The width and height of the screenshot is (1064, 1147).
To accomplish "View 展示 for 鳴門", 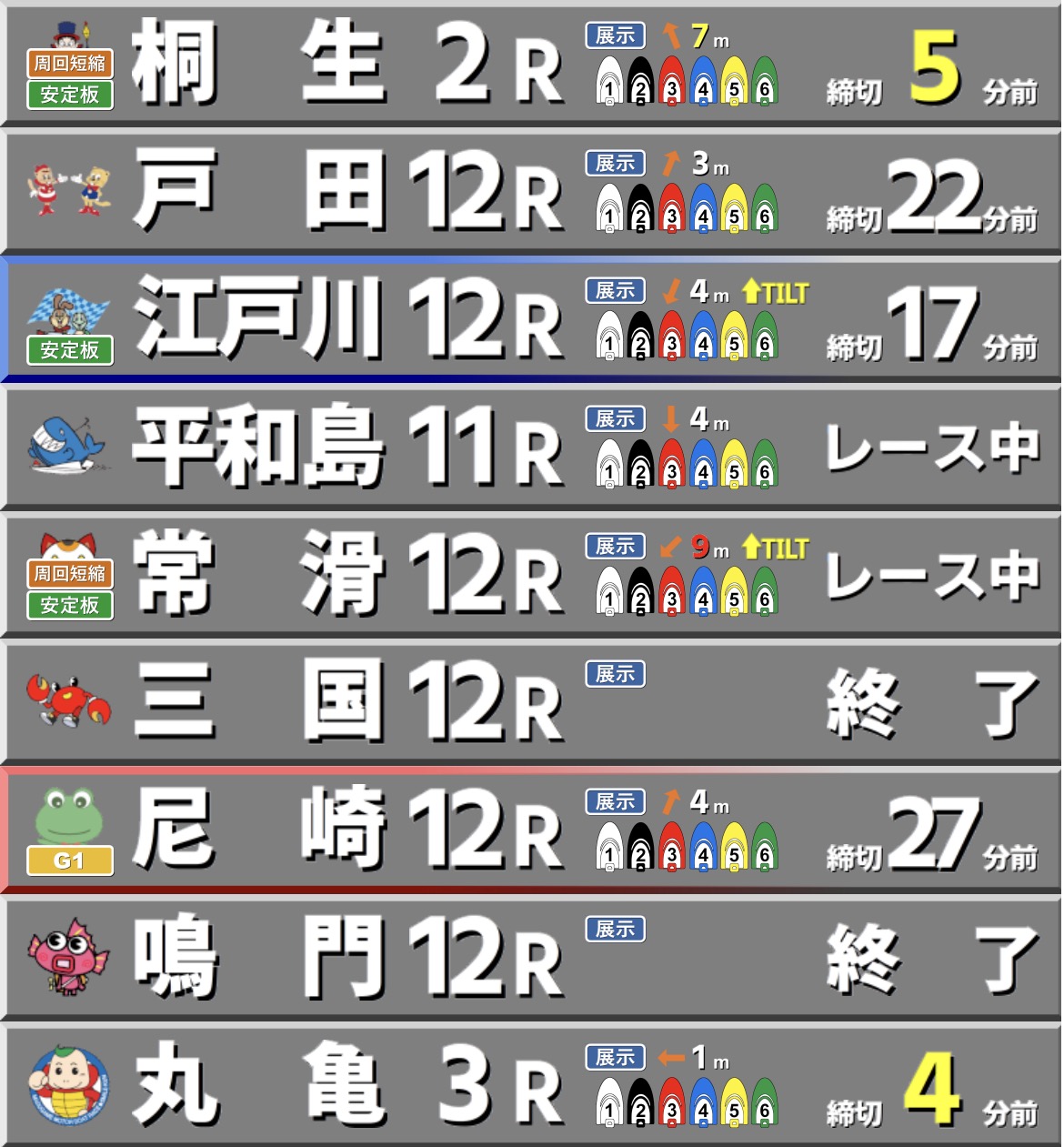I will click(615, 929).
